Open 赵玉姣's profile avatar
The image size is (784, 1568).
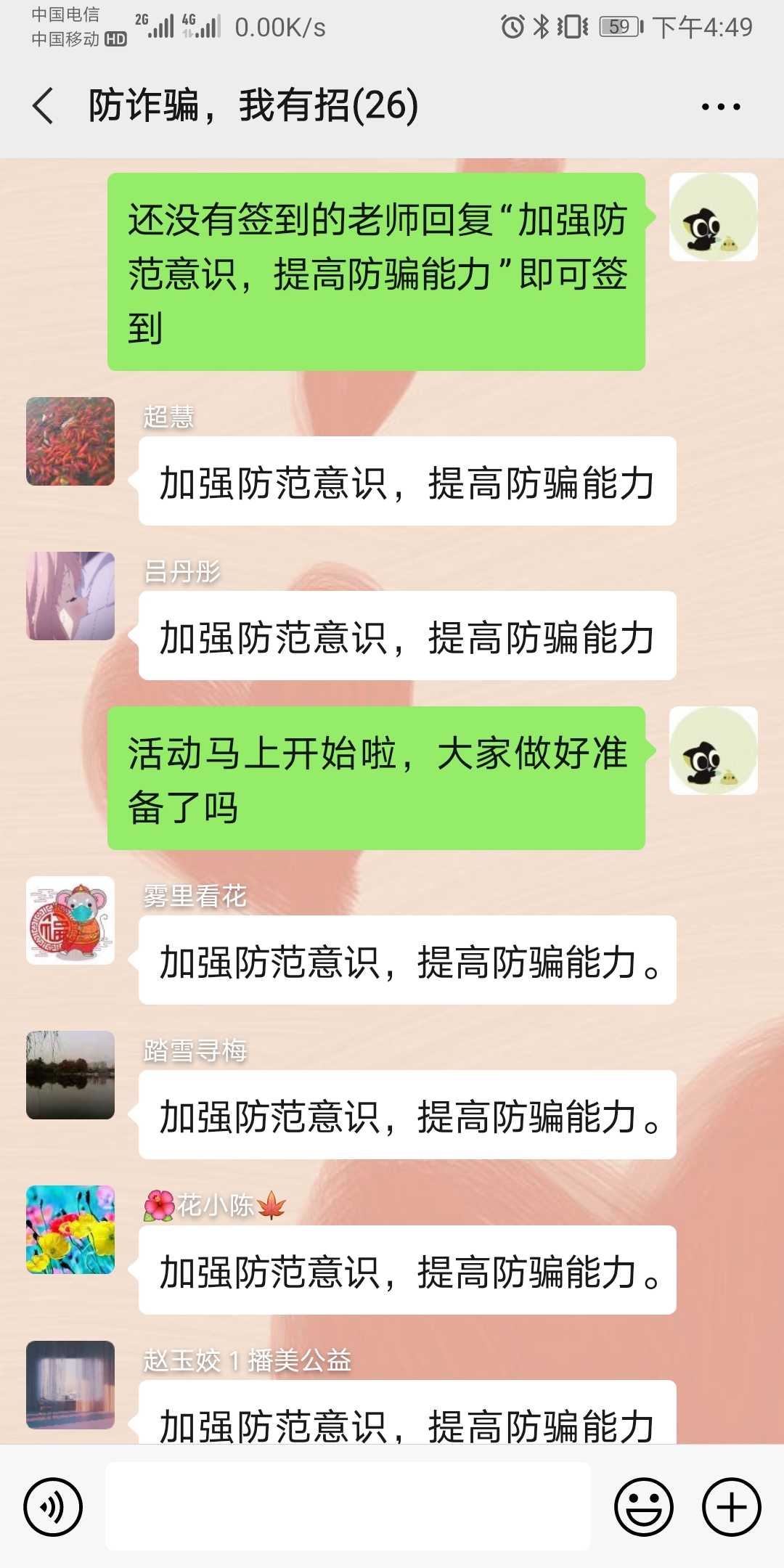[70, 1385]
